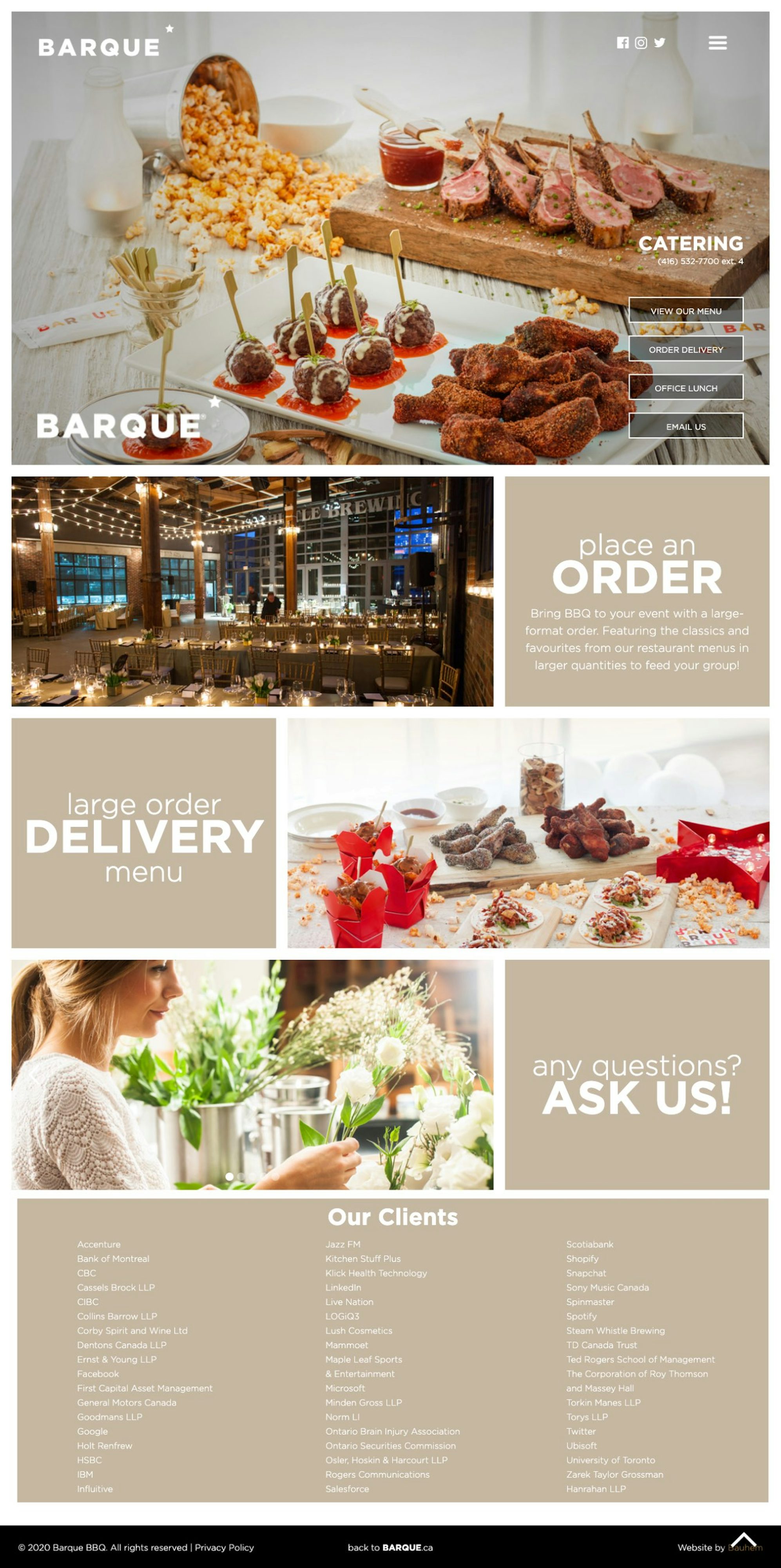Open the hamburger navigation menu

(718, 43)
